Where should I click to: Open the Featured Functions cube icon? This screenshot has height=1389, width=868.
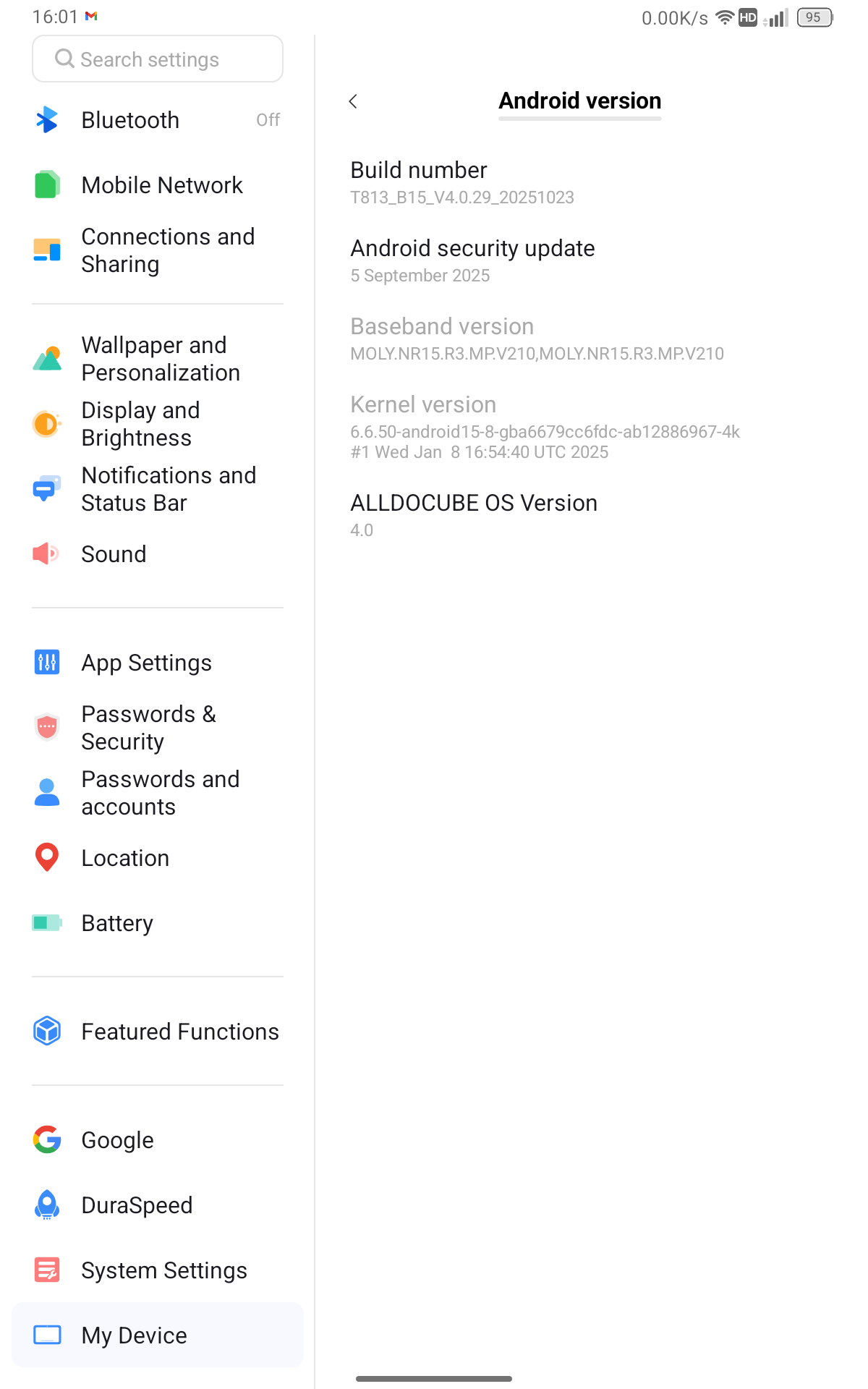[x=46, y=1031]
